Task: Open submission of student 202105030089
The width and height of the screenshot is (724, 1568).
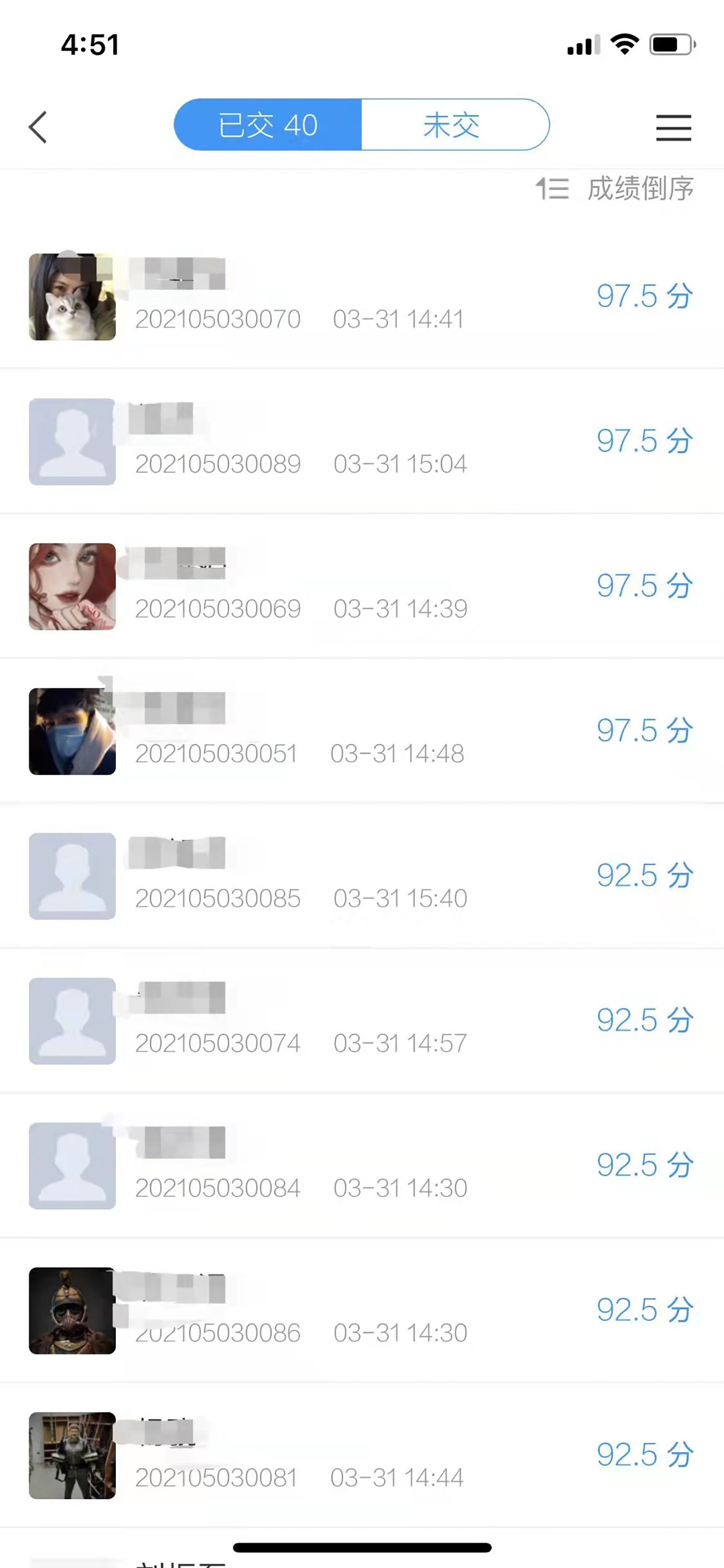Action: click(362, 441)
